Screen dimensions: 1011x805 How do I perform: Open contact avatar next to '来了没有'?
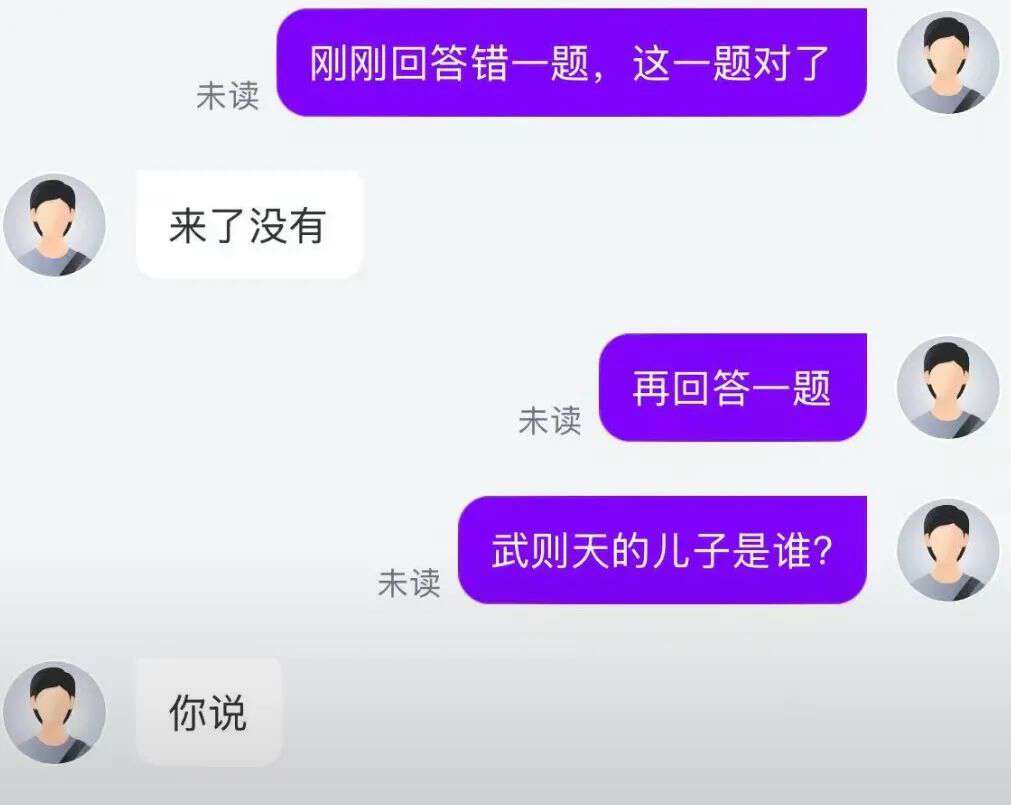[55, 225]
